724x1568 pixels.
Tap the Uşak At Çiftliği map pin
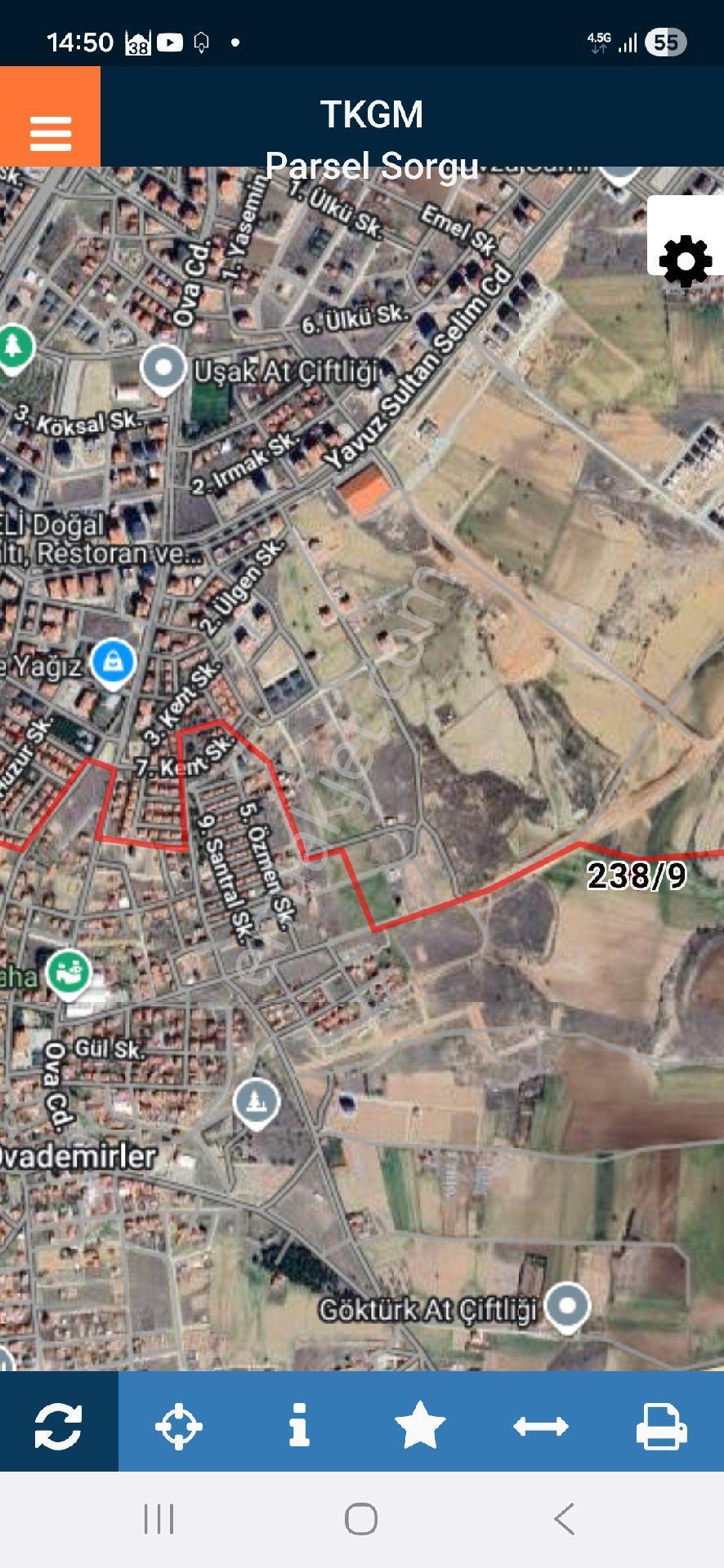[163, 370]
